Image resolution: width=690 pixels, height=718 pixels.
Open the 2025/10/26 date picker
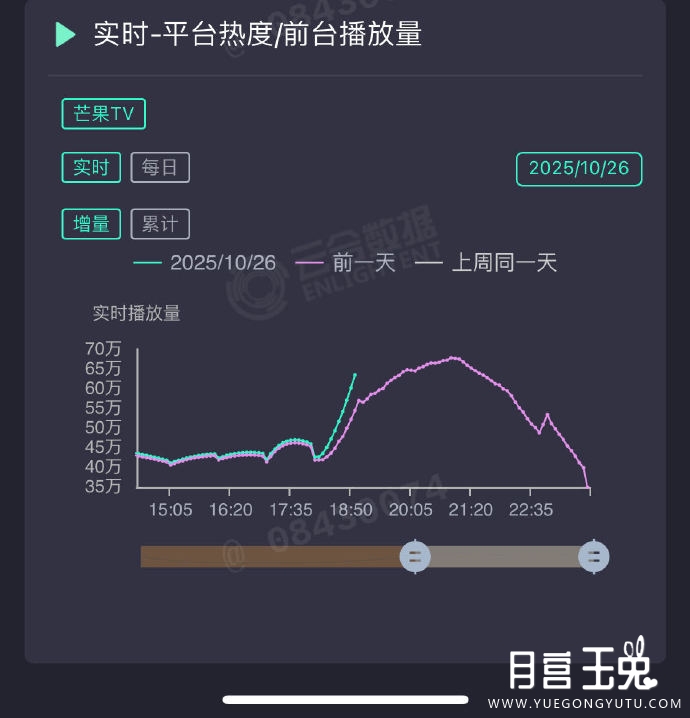tap(578, 169)
